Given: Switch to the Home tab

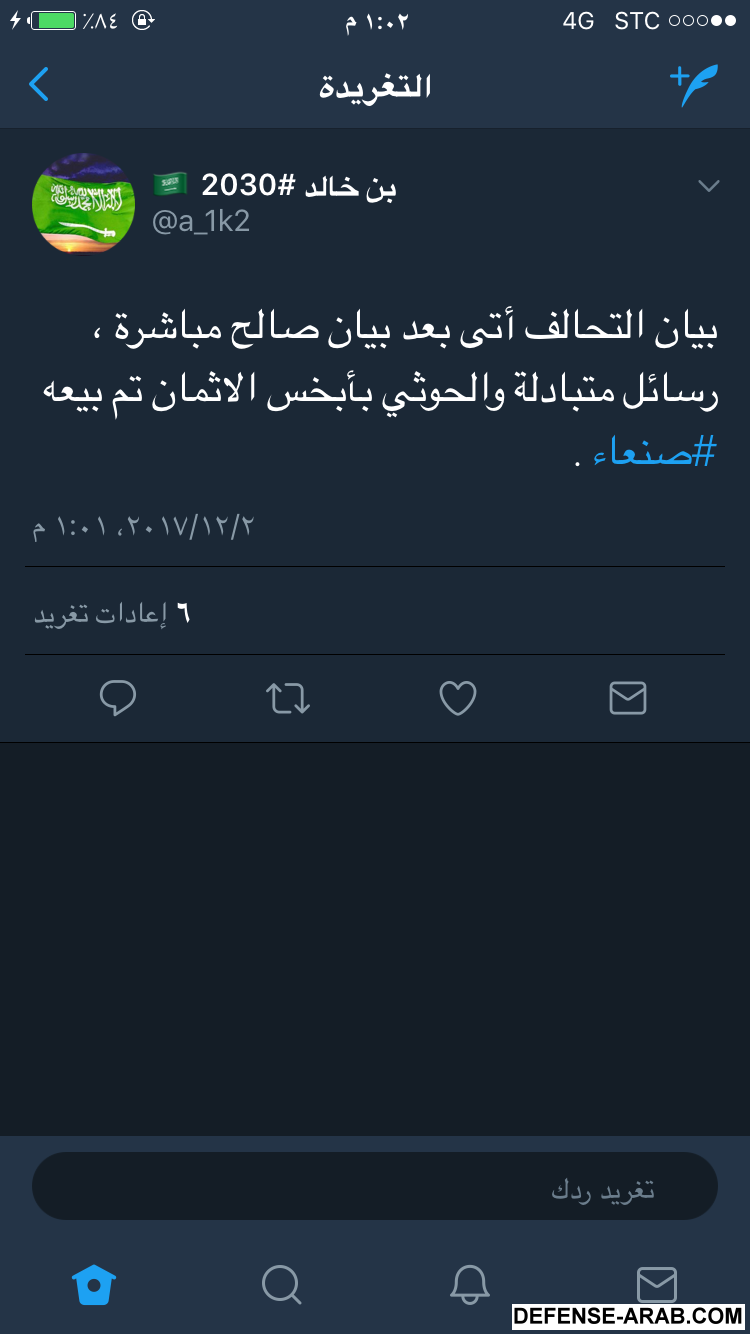Looking at the screenshot, I should point(94,1284).
